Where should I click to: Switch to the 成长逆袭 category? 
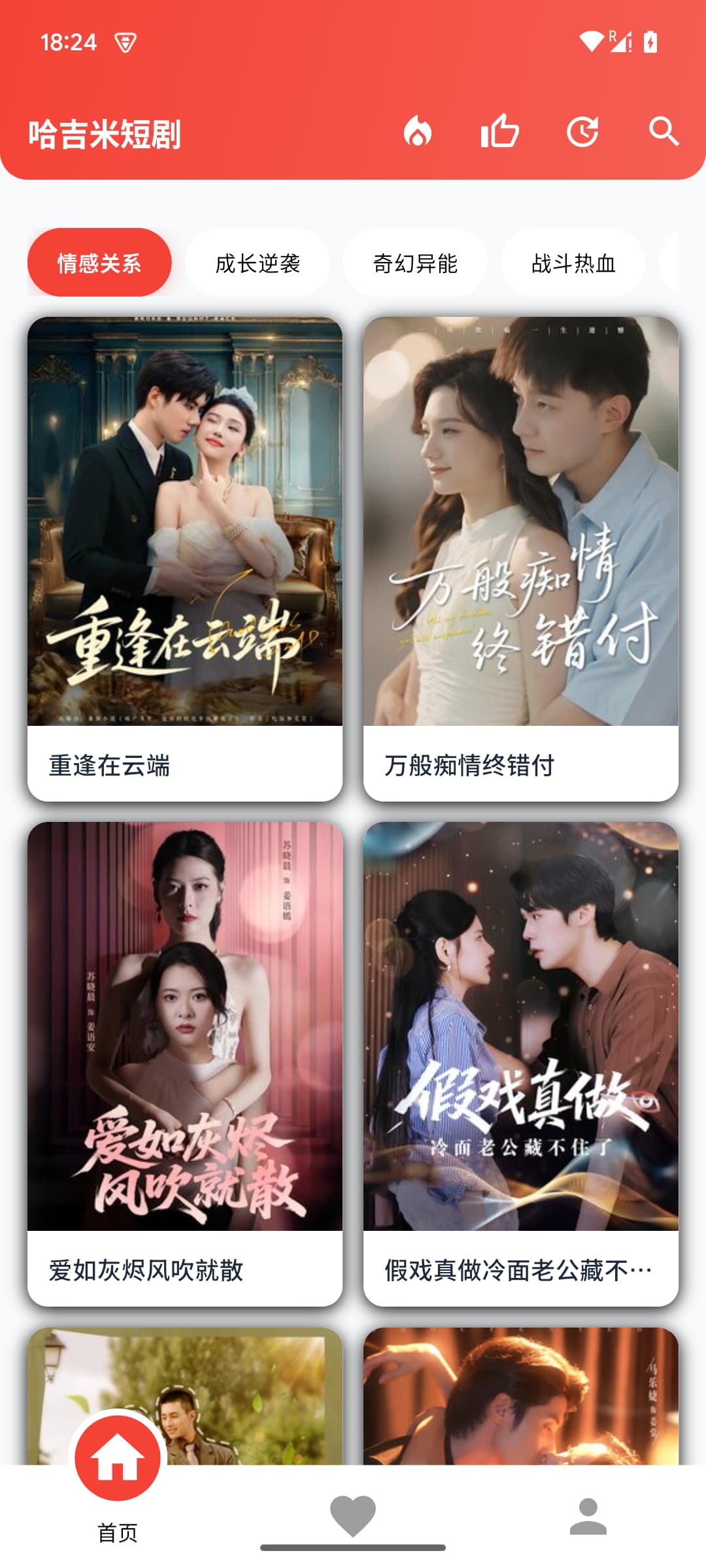click(258, 263)
